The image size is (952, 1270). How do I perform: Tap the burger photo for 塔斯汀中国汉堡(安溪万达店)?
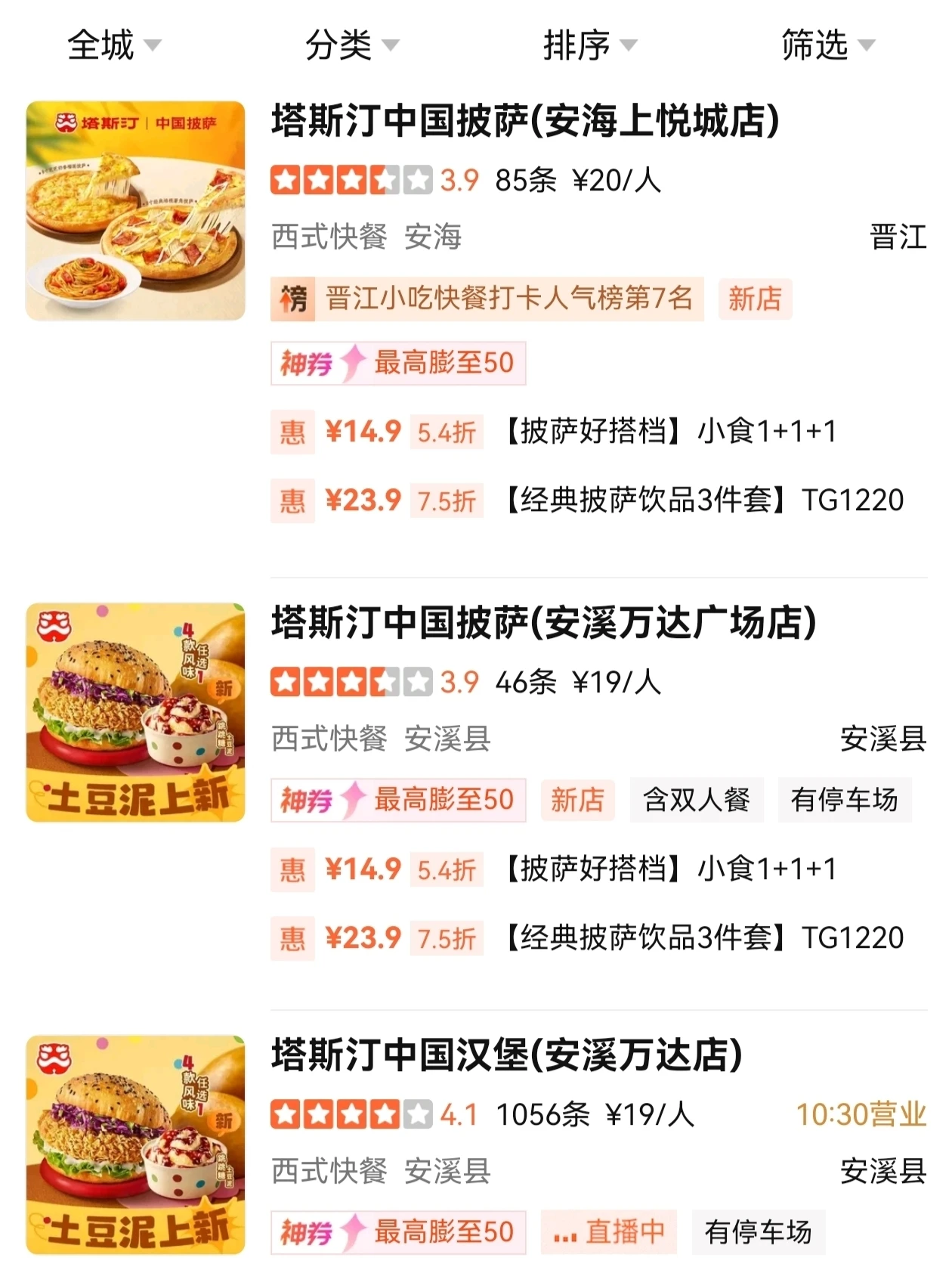coord(136,1145)
